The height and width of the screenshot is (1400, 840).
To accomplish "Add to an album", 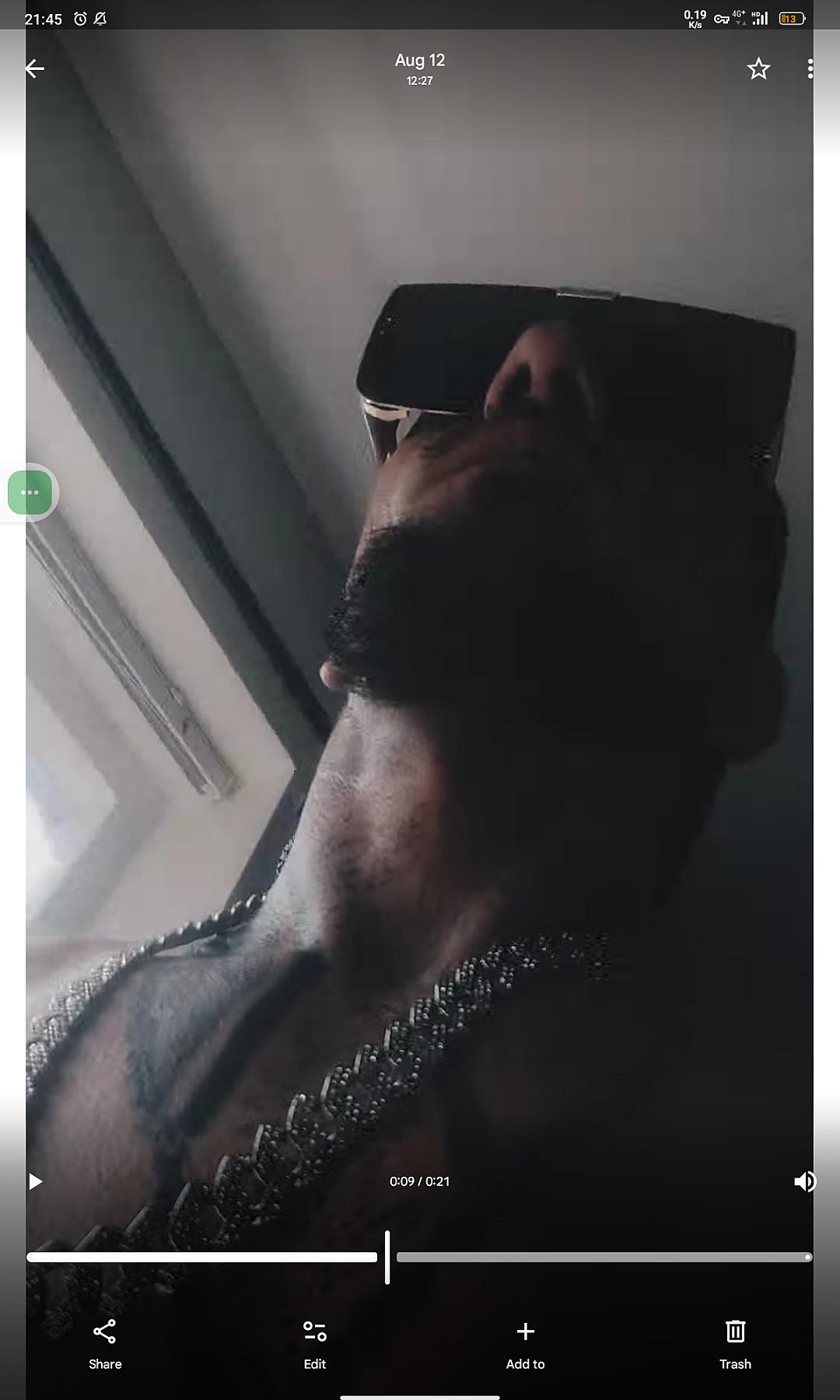I will tap(525, 1343).
